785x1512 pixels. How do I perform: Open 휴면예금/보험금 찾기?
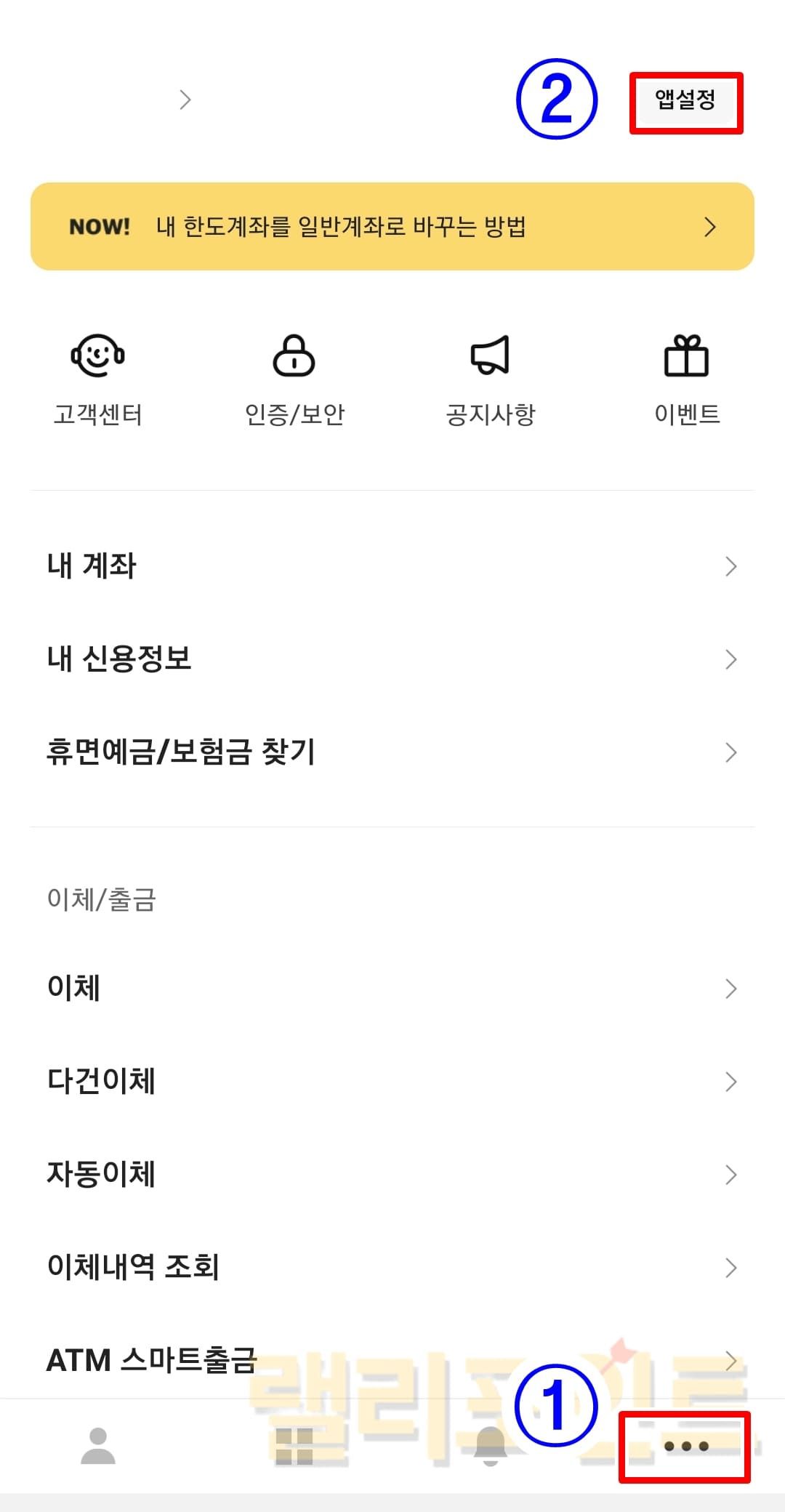coord(392,752)
